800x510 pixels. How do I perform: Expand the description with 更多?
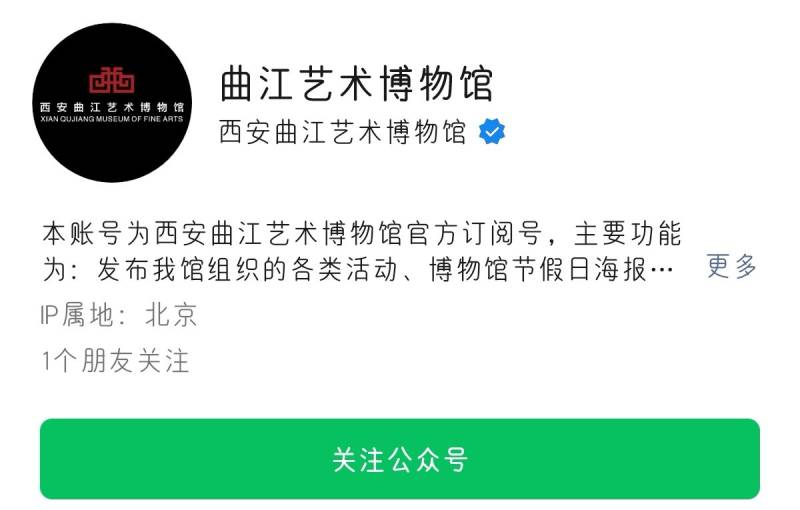pos(732,266)
